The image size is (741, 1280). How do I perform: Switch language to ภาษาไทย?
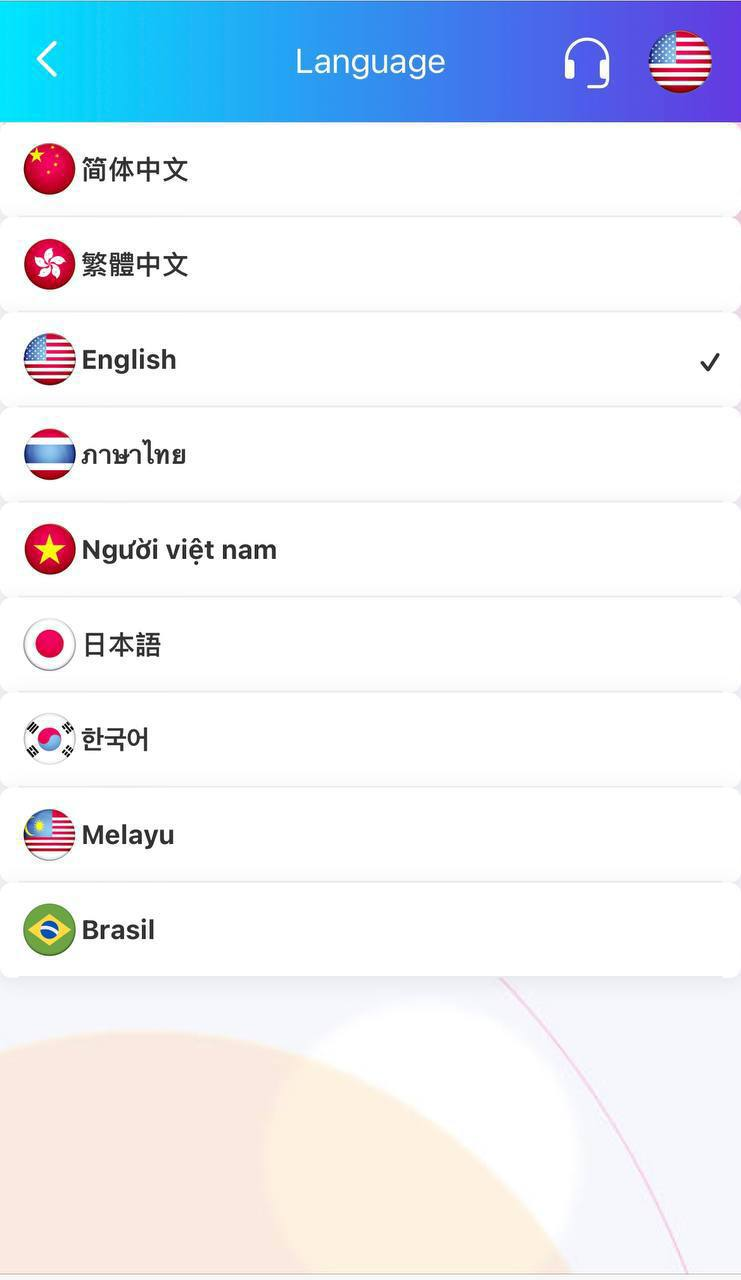133,454
